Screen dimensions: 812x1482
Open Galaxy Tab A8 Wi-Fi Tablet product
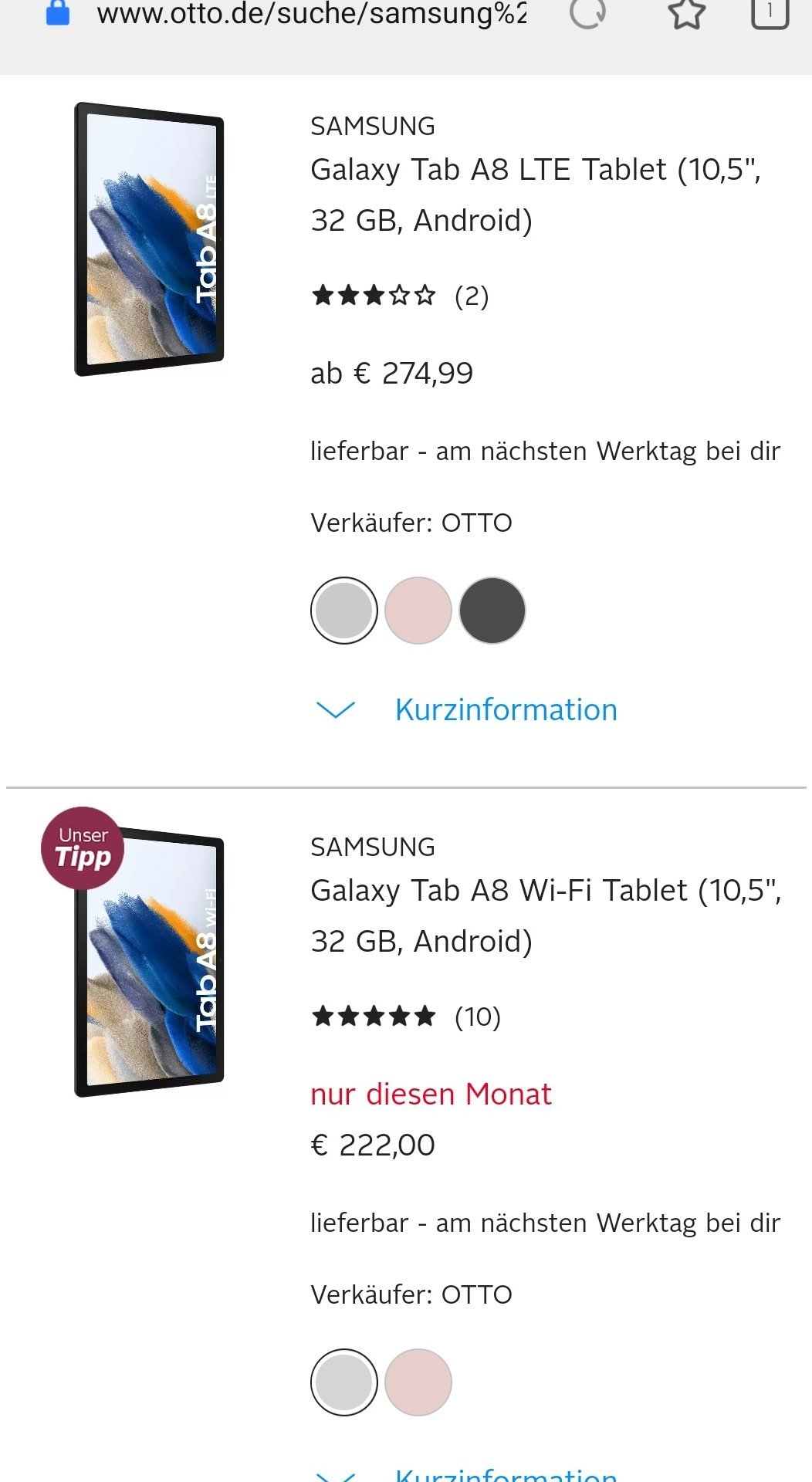546,915
